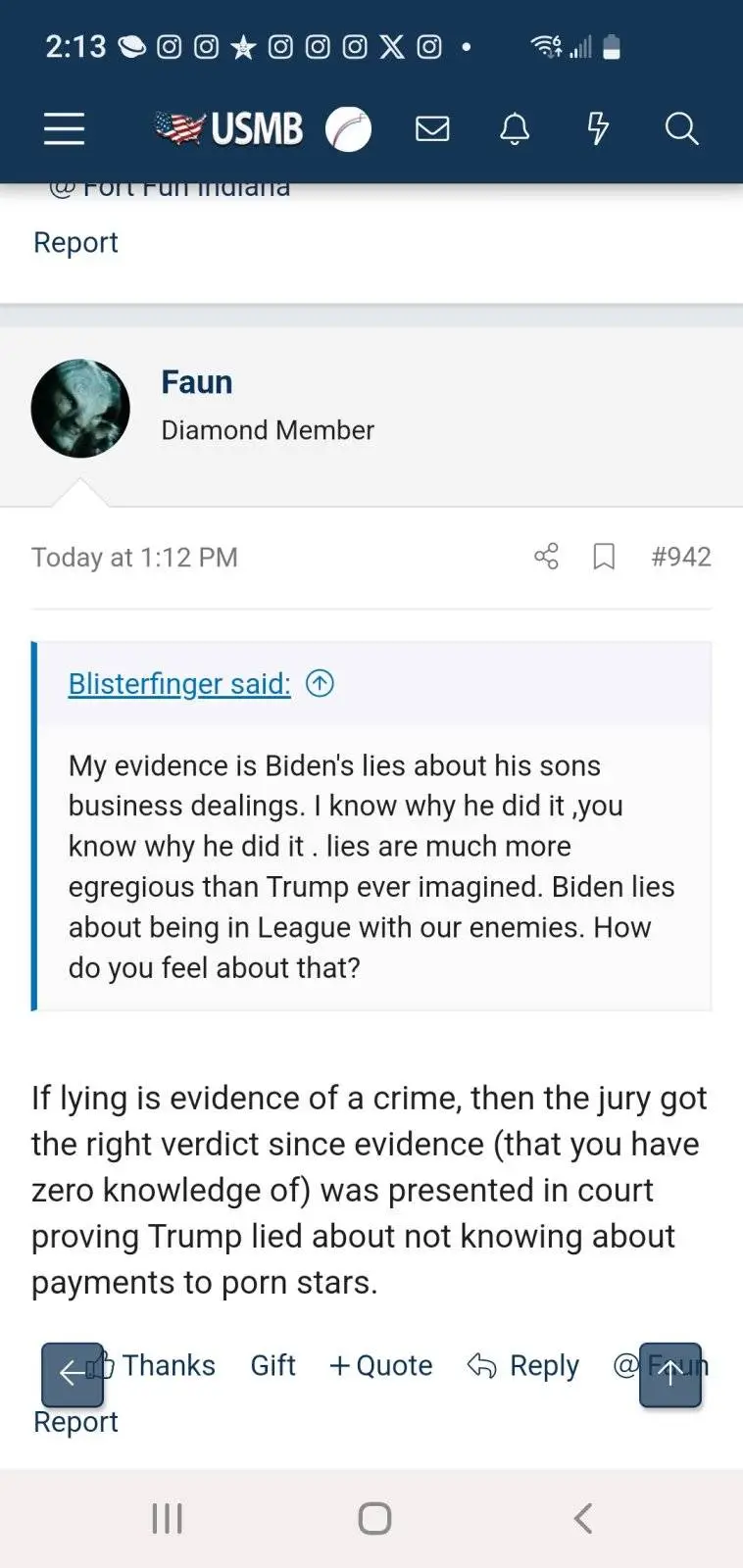Open the permalink for post #942

681,557
